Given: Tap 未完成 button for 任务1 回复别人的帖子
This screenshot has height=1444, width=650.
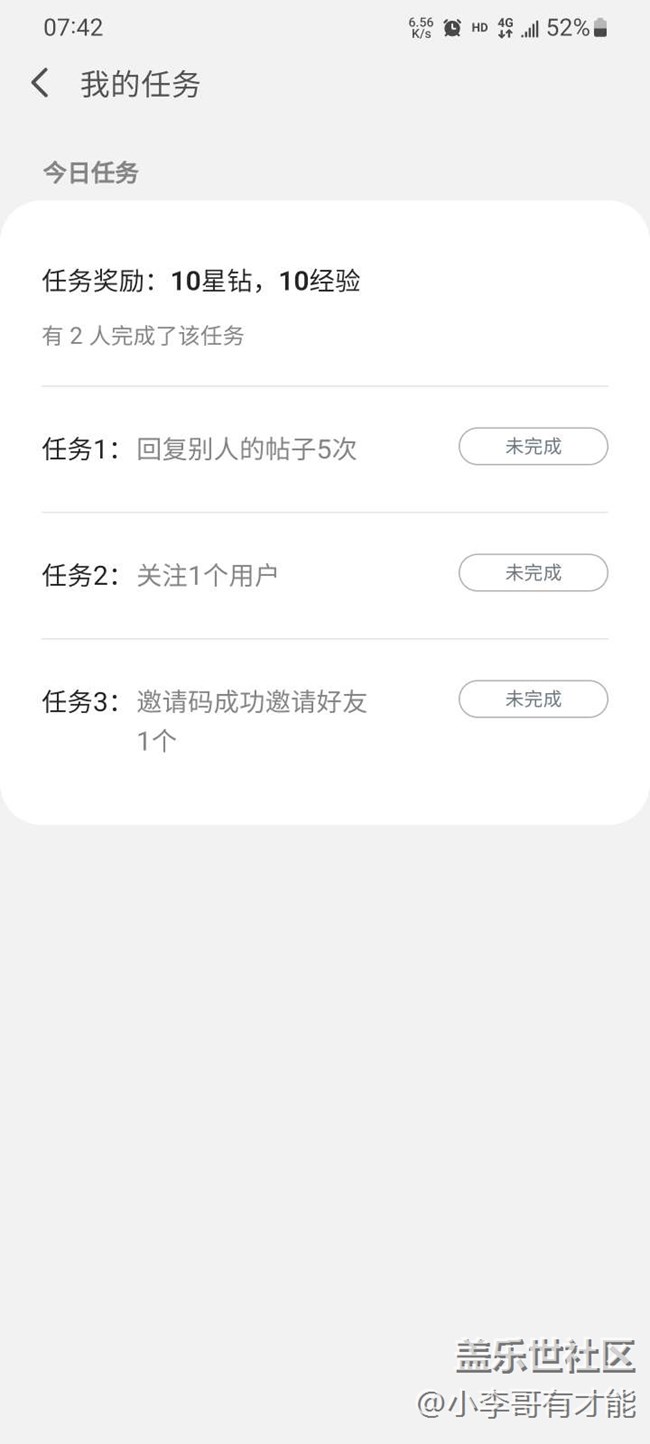Looking at the screenshot, I should click(x=533, y=447).
